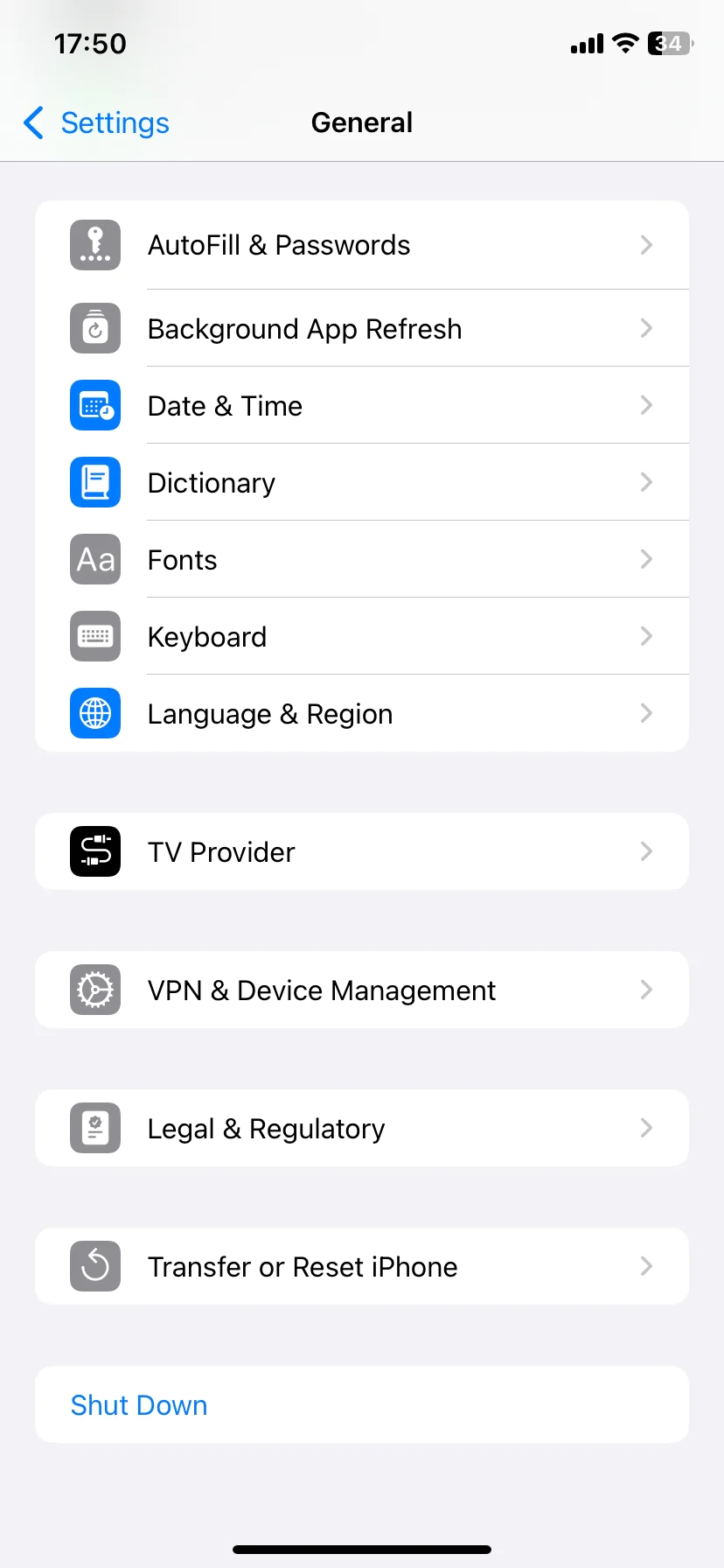Open Keyboard settings
724x1568 pixels.
[x=361, y=637]
